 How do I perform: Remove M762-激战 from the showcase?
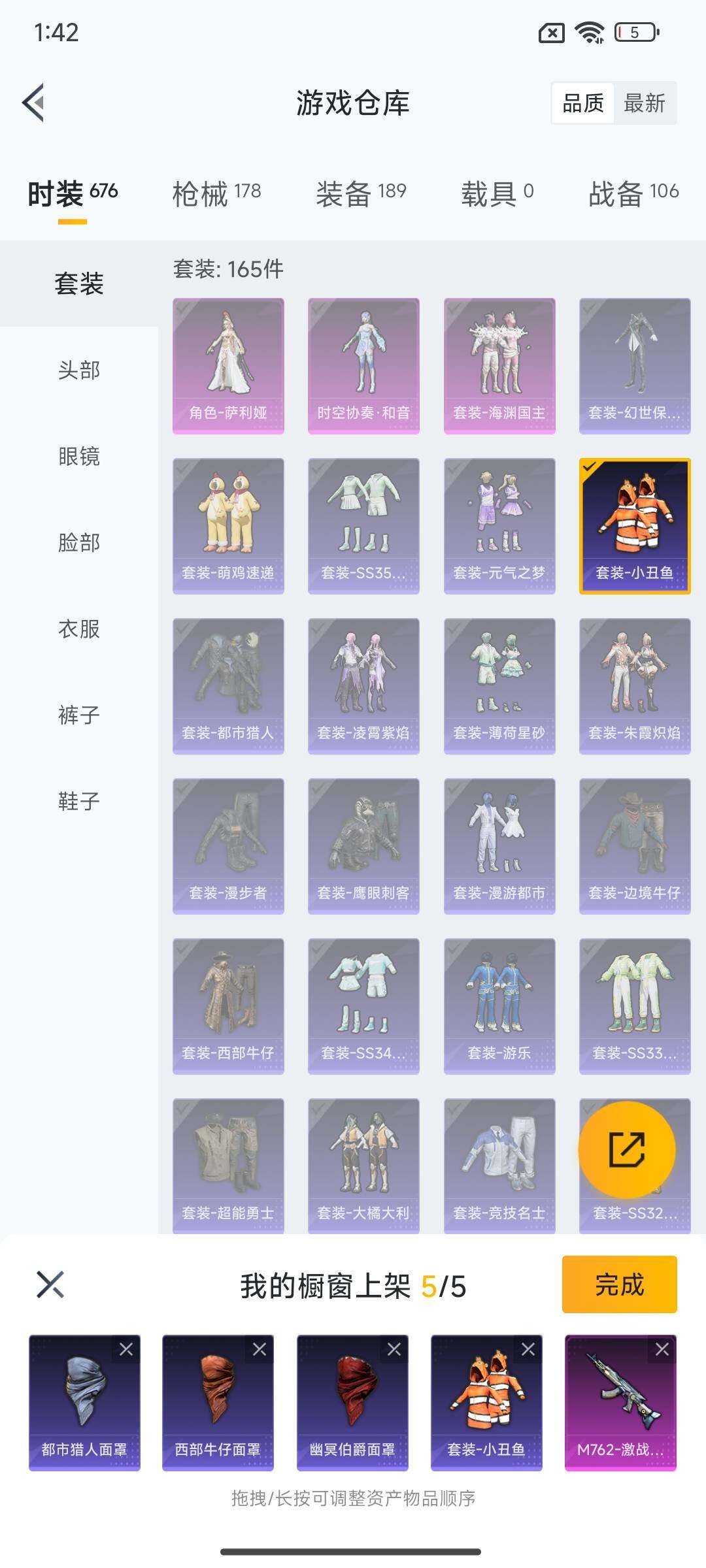662,1348
